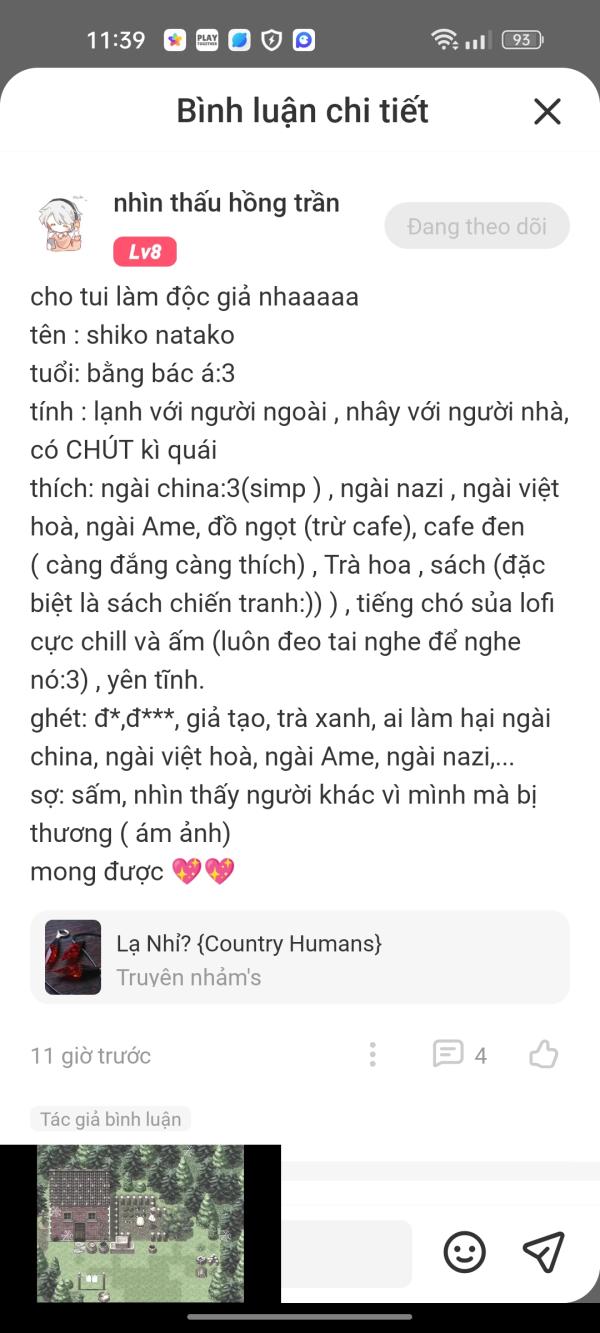Image resolution: width=600 pixels, height=1333 pixels.
Task: Tap the Đang theo dõi follow button
Action: click(477, 226)
